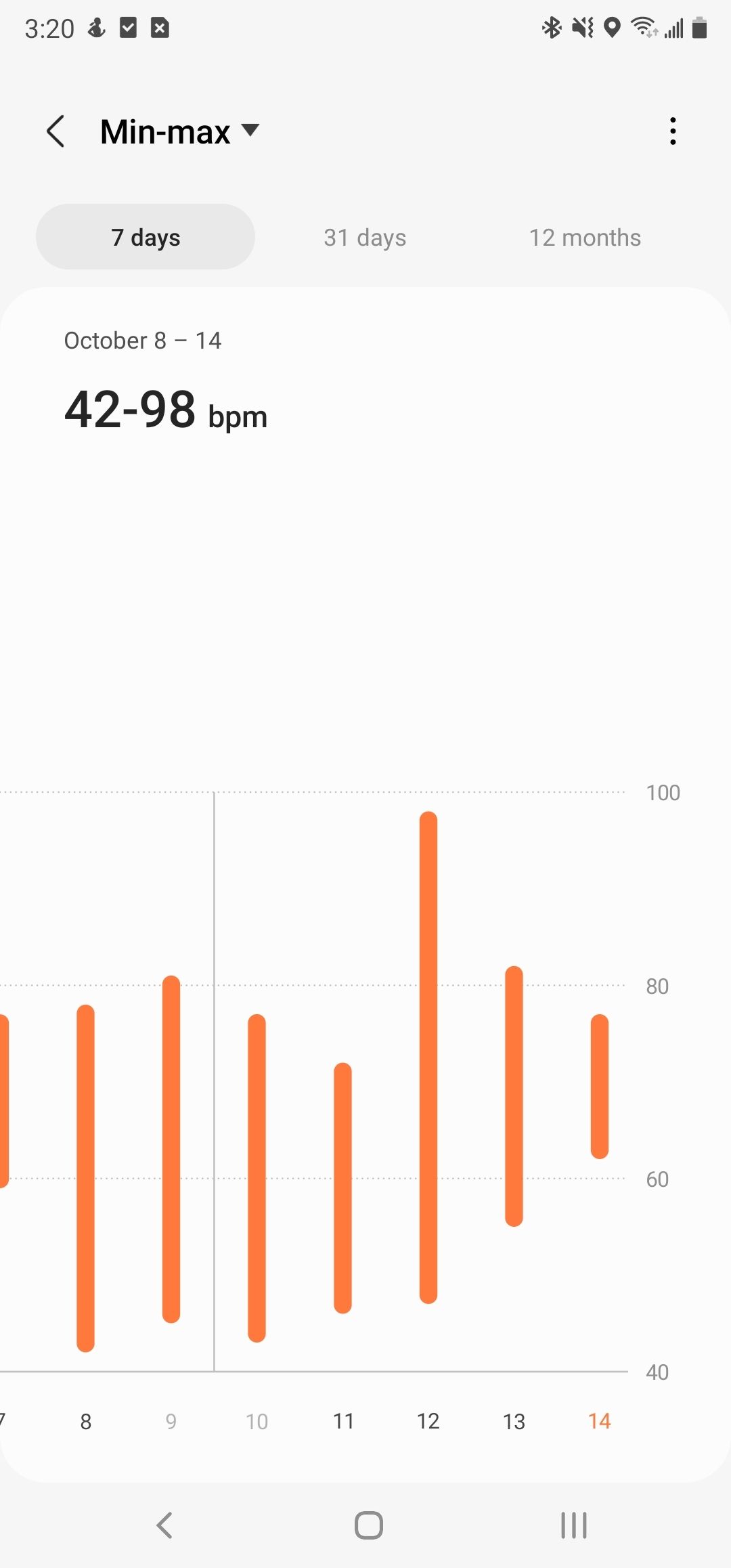The image size is (731, 1568).
Task: Tap the signal strength bars icon
Action: click(673, 27)
